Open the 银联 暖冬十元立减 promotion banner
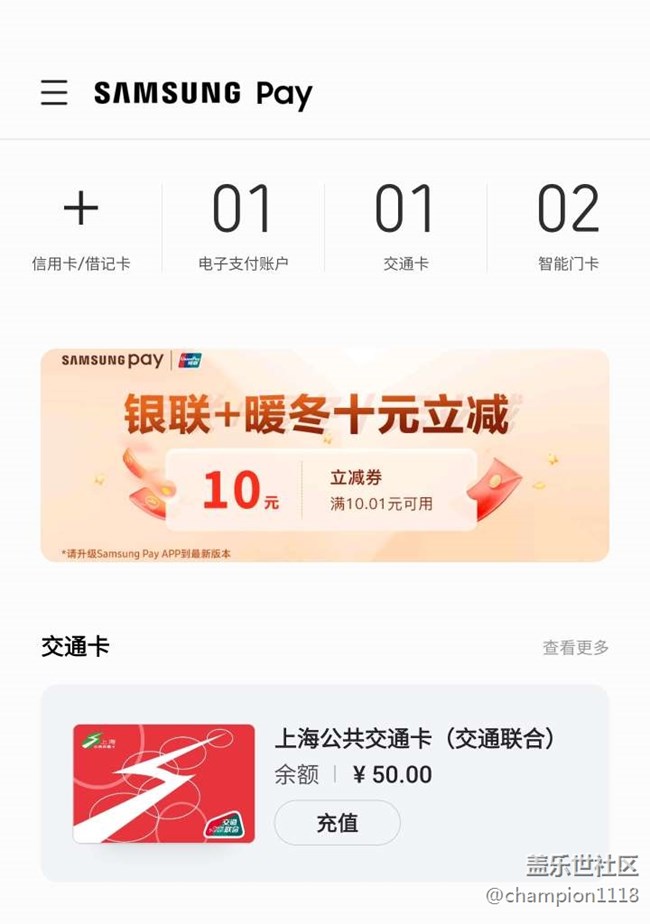 coord(325,455)
